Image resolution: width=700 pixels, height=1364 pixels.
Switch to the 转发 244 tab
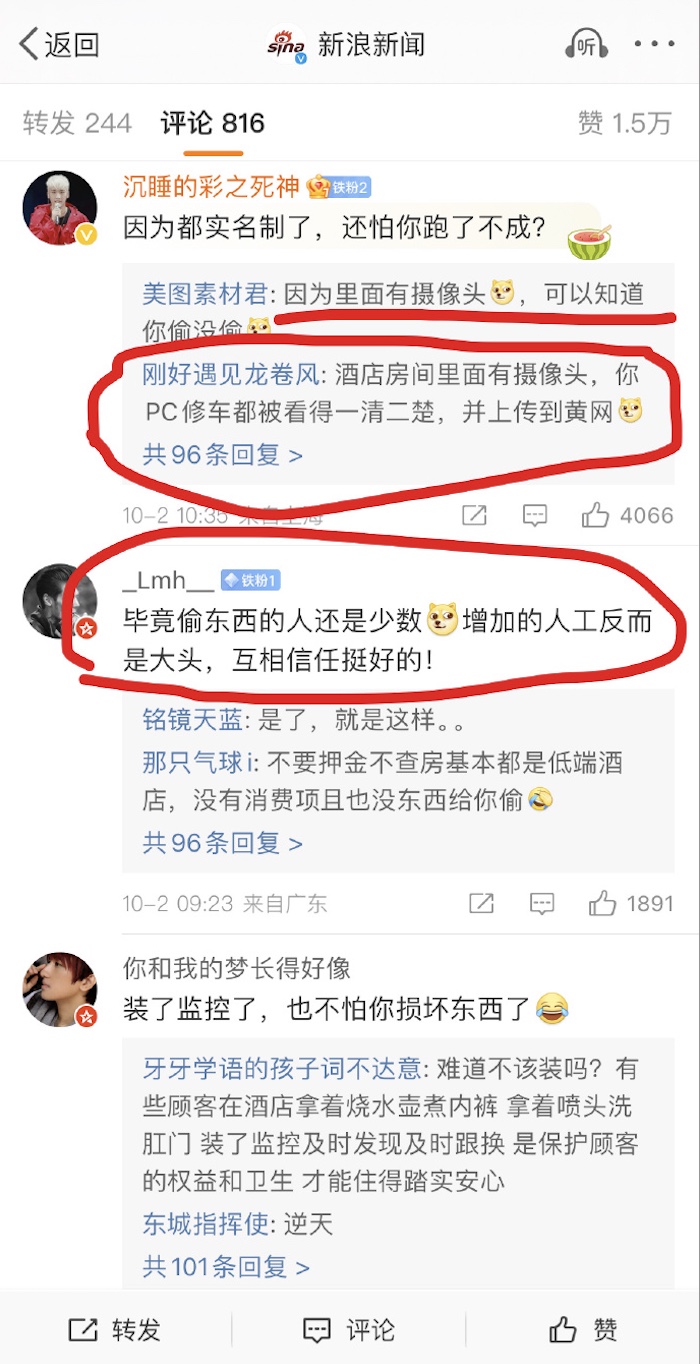click(x=77, y=123)
